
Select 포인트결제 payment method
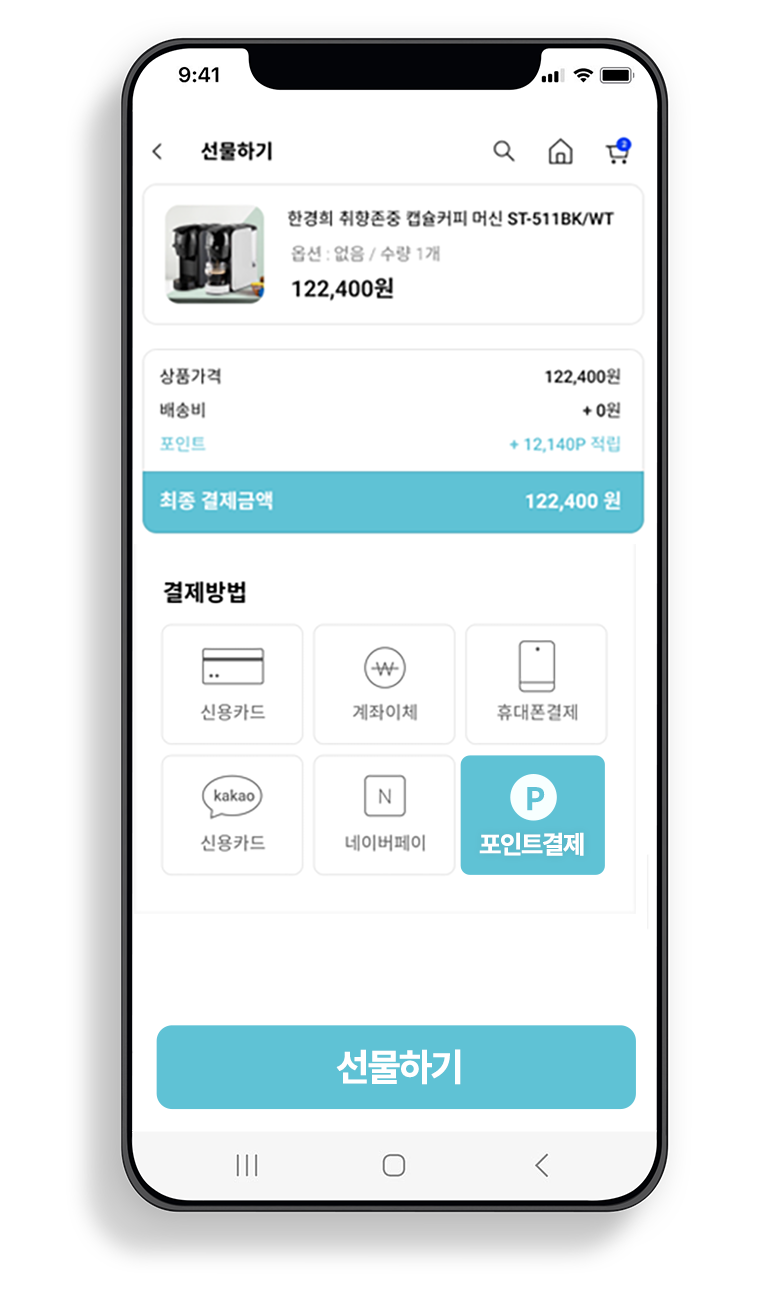pos(532,815)
